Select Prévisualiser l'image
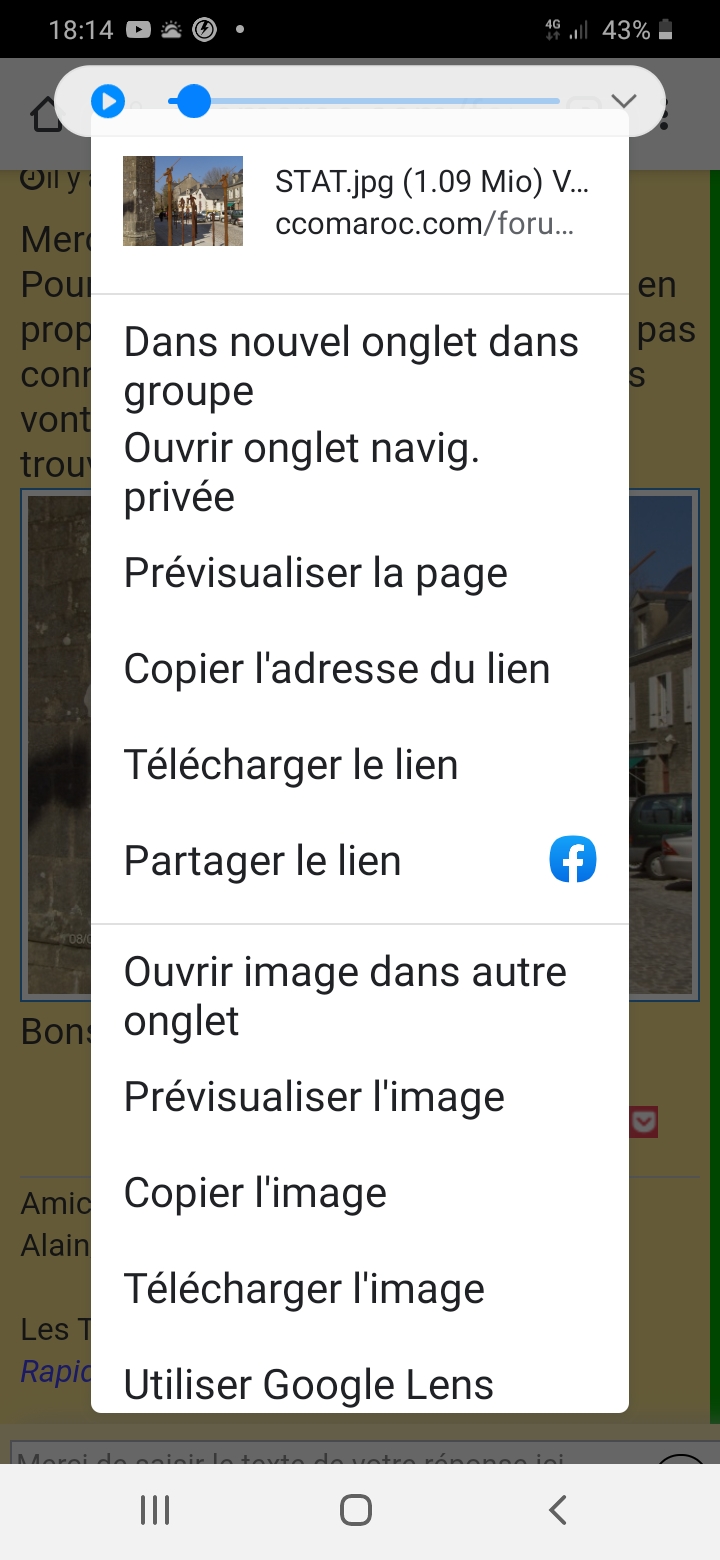Screen dimensions: 720x1560 360,1097
